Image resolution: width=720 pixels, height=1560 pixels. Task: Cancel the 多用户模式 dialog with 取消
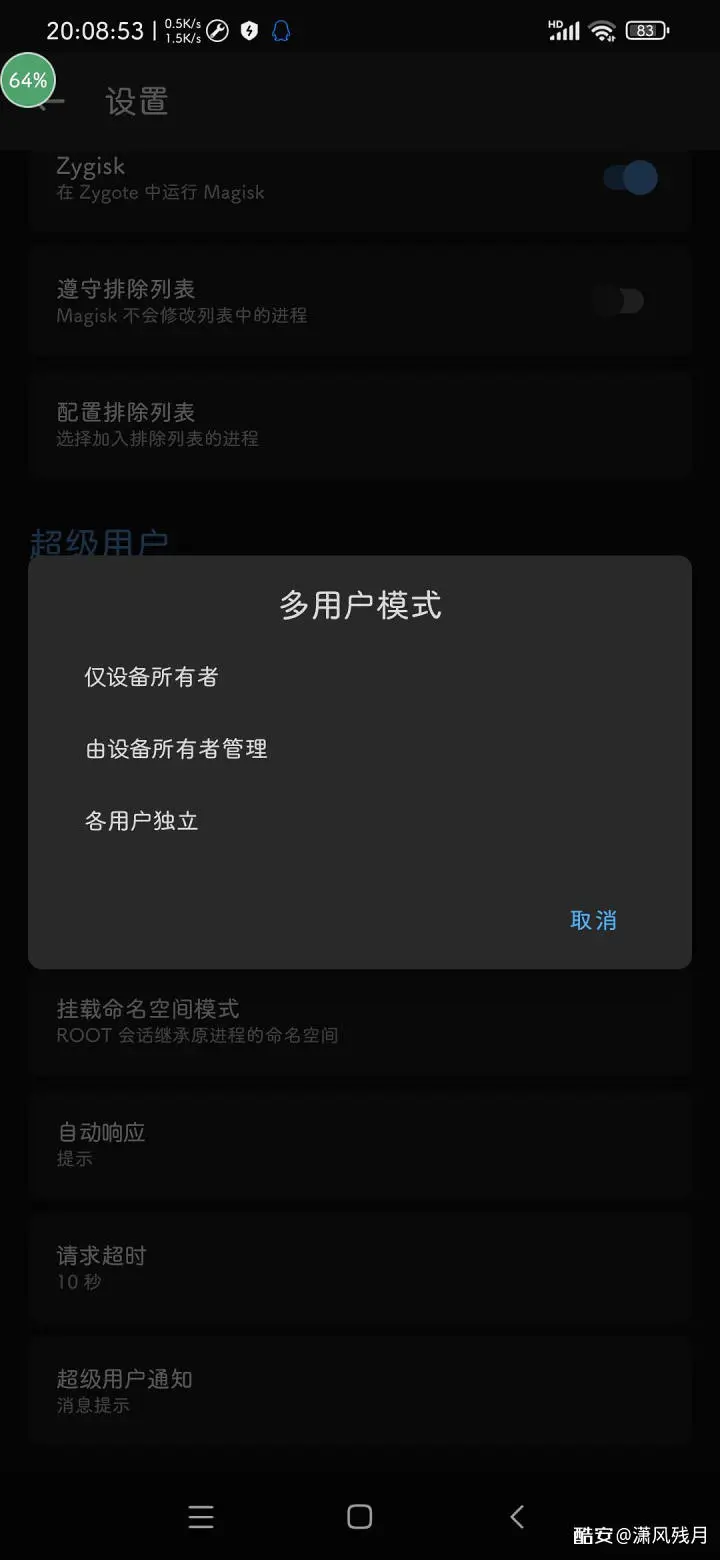pyautogui.click(x=593, y=920)
